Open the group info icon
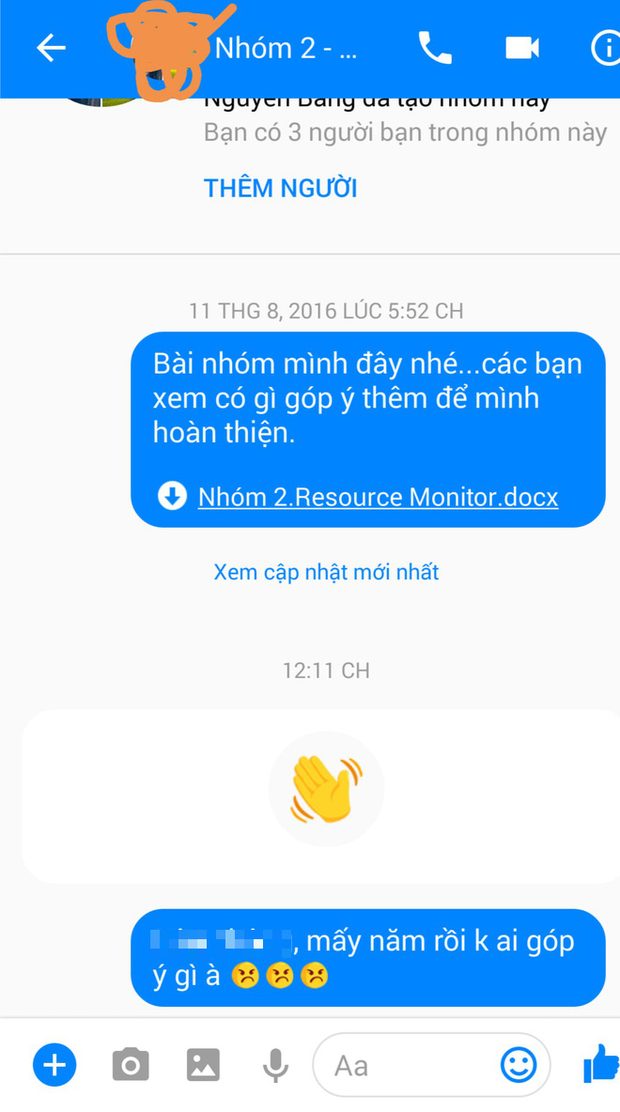Viewport: 620px width, 1112px height. (604, 48)
